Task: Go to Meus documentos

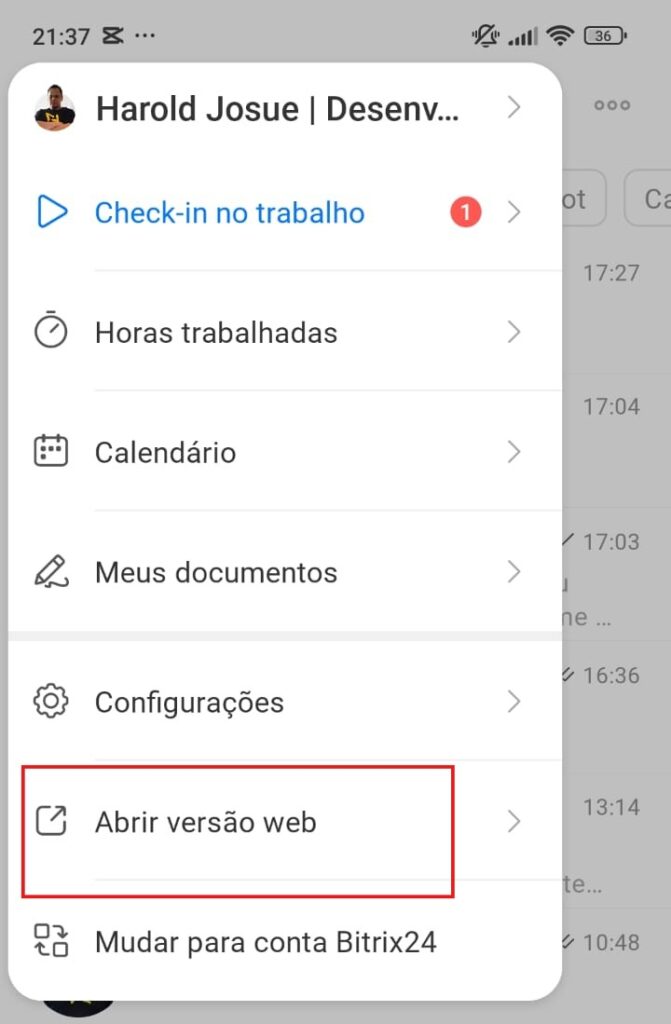Action: click(x=216, y=573)
